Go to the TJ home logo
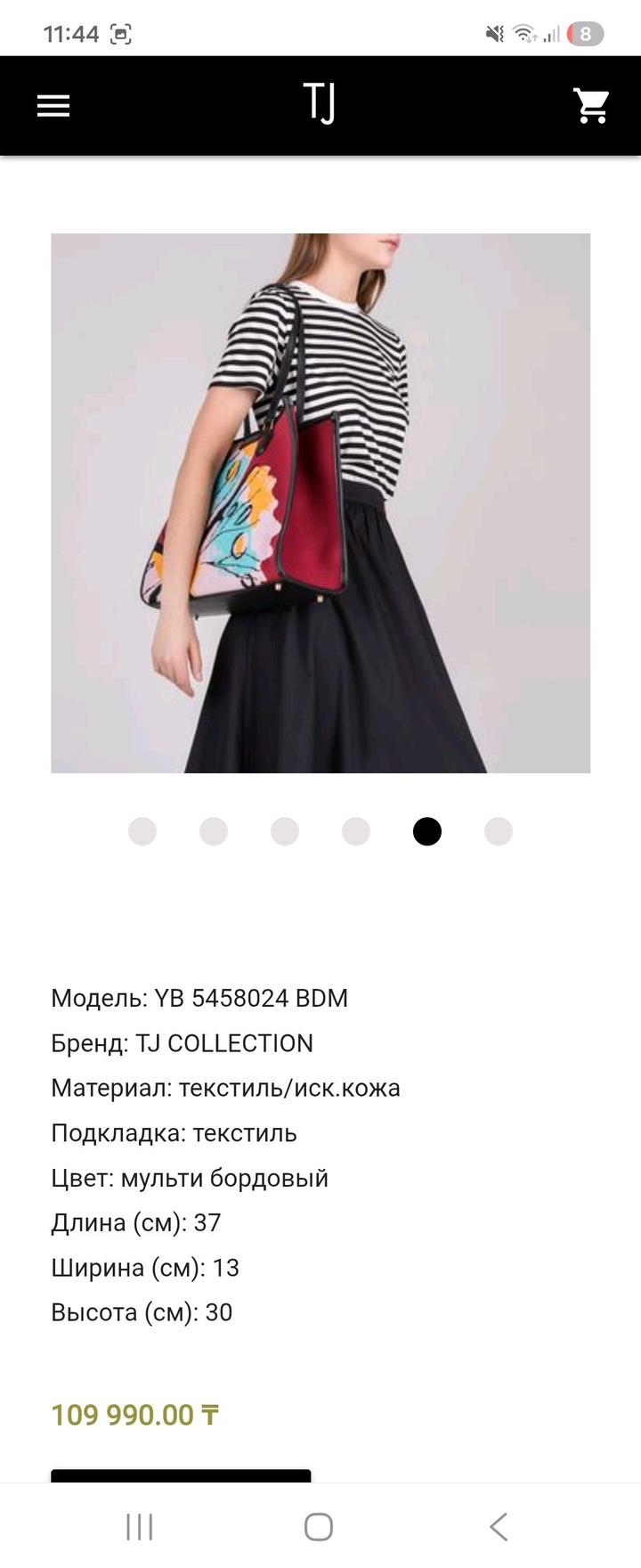 point(319,104)
